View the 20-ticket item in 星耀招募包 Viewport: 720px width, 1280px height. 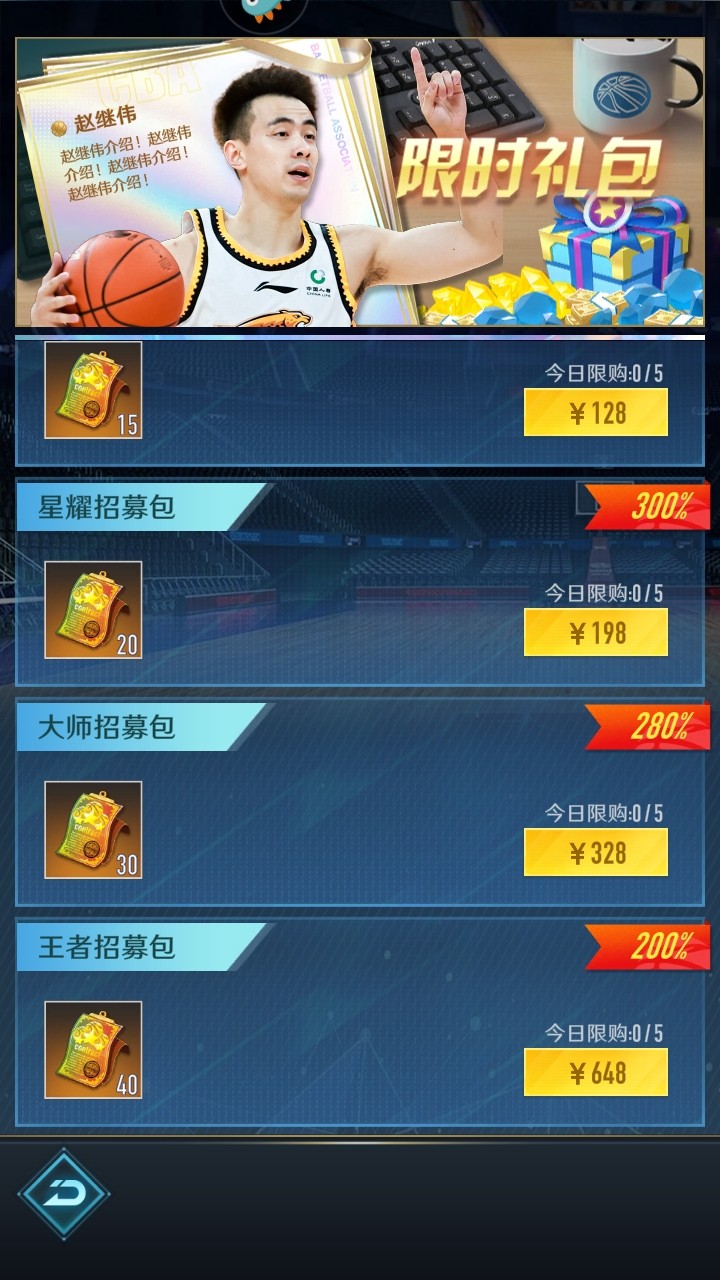(93, 610)
